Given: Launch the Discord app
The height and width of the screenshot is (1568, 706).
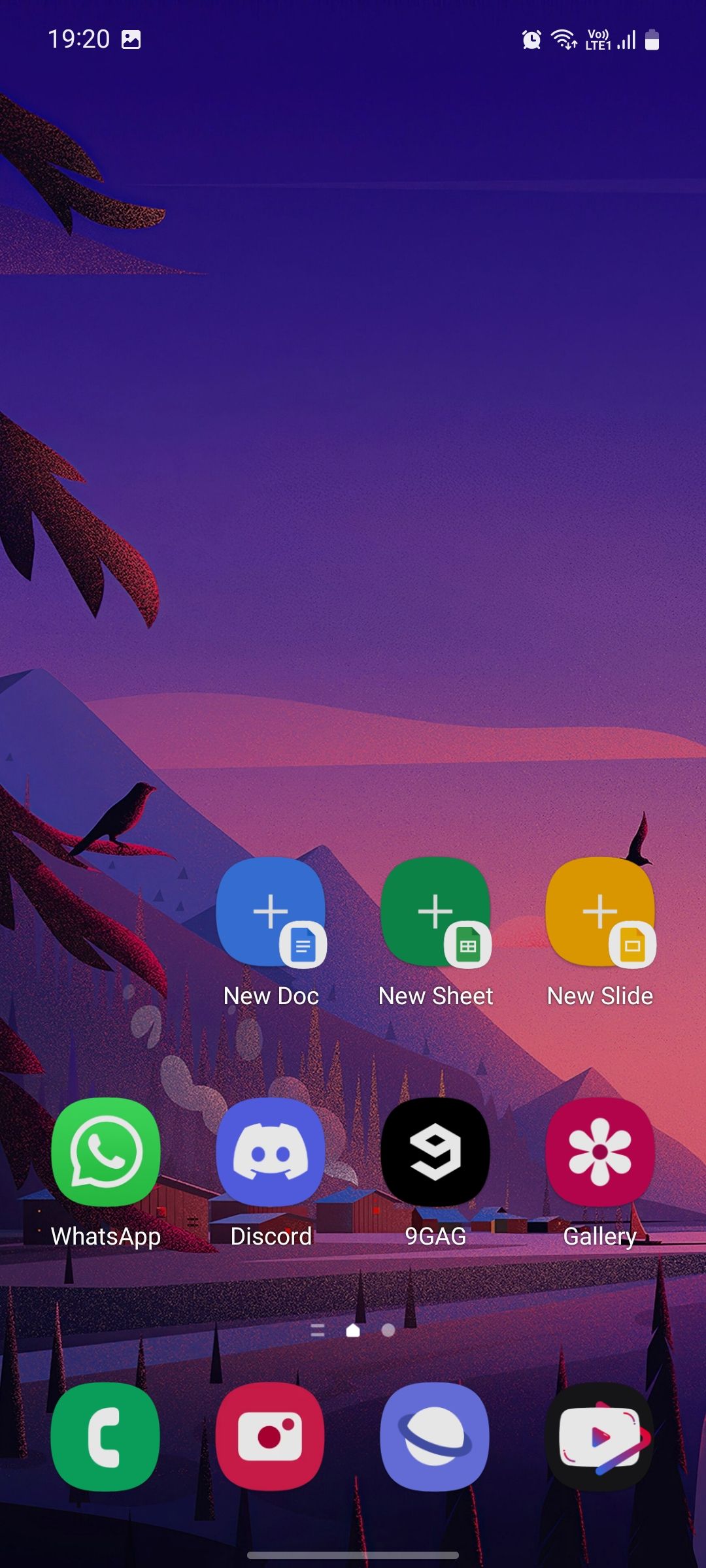Looking at the screenshot, I should [271, 1152].
